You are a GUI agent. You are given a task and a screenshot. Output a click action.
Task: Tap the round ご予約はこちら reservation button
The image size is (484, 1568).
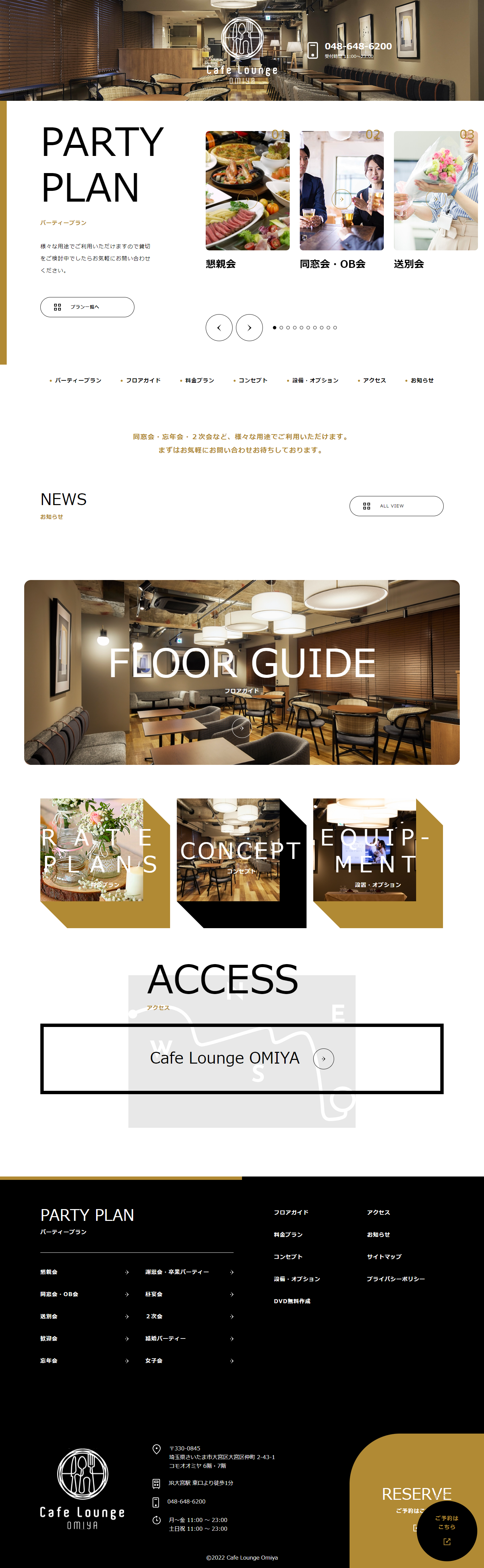click(446, 1530)
